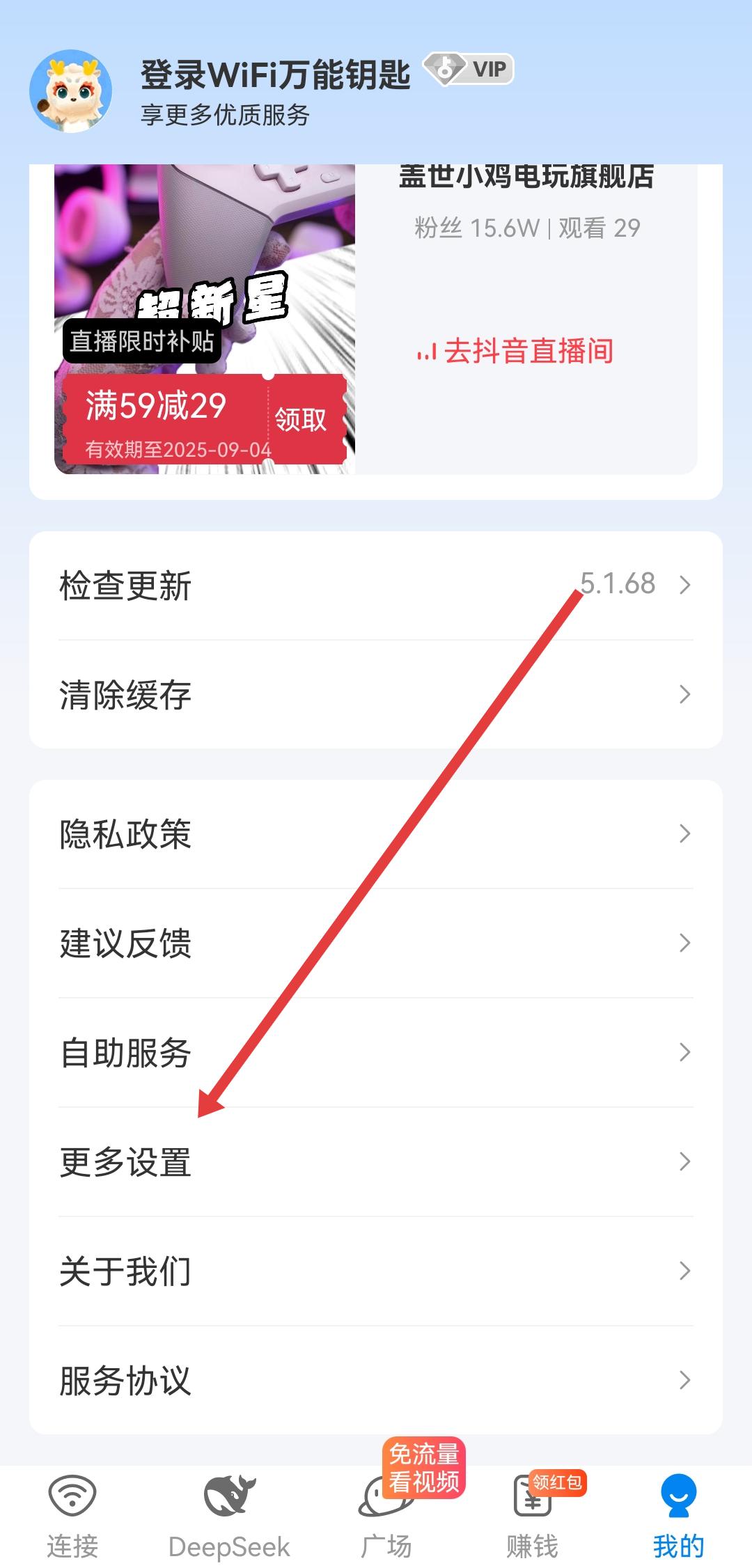Open the VIP badge

click(x=469, y=70)
